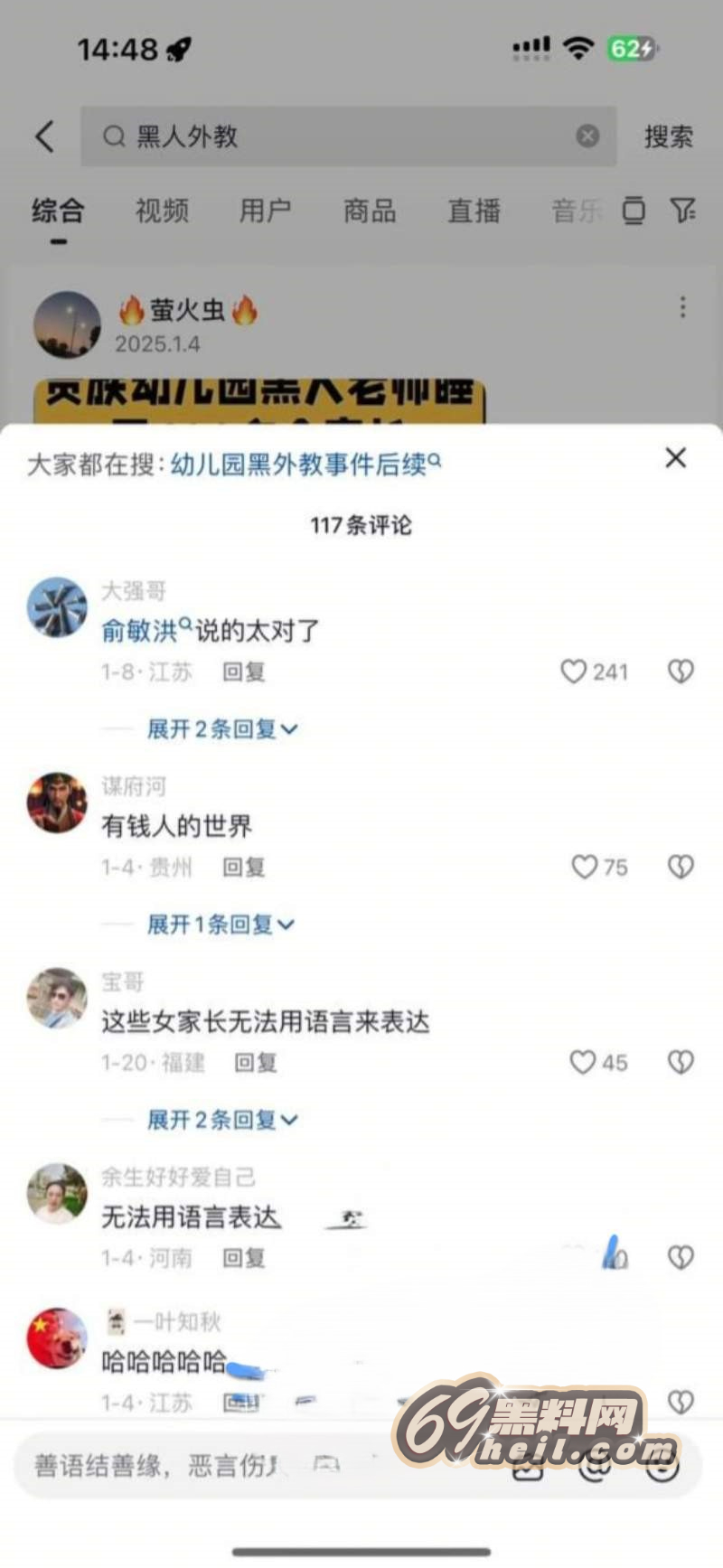This screenshot has height=1568, width=723.
Task: Tap the 搜索 button
Action: (x=668, y=136)
